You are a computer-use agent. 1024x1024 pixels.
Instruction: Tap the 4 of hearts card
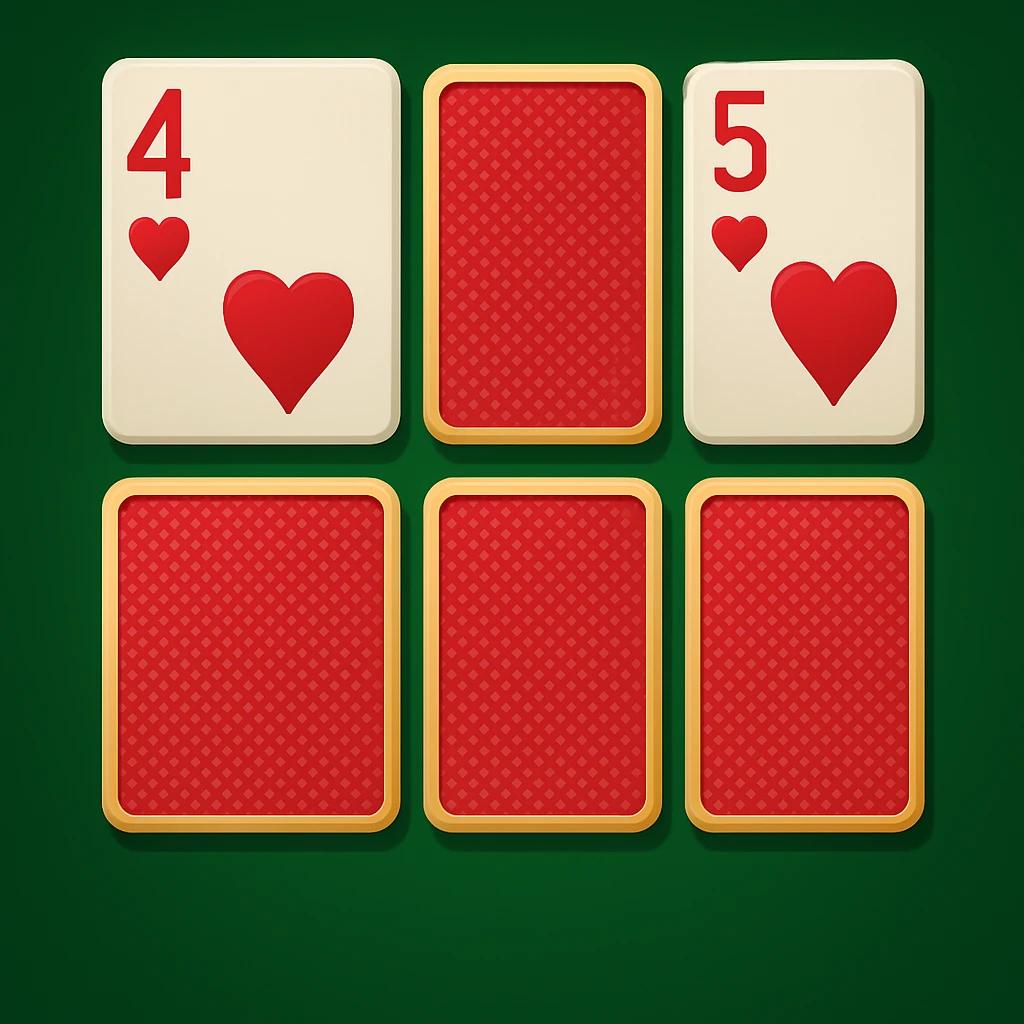point(251,250)
